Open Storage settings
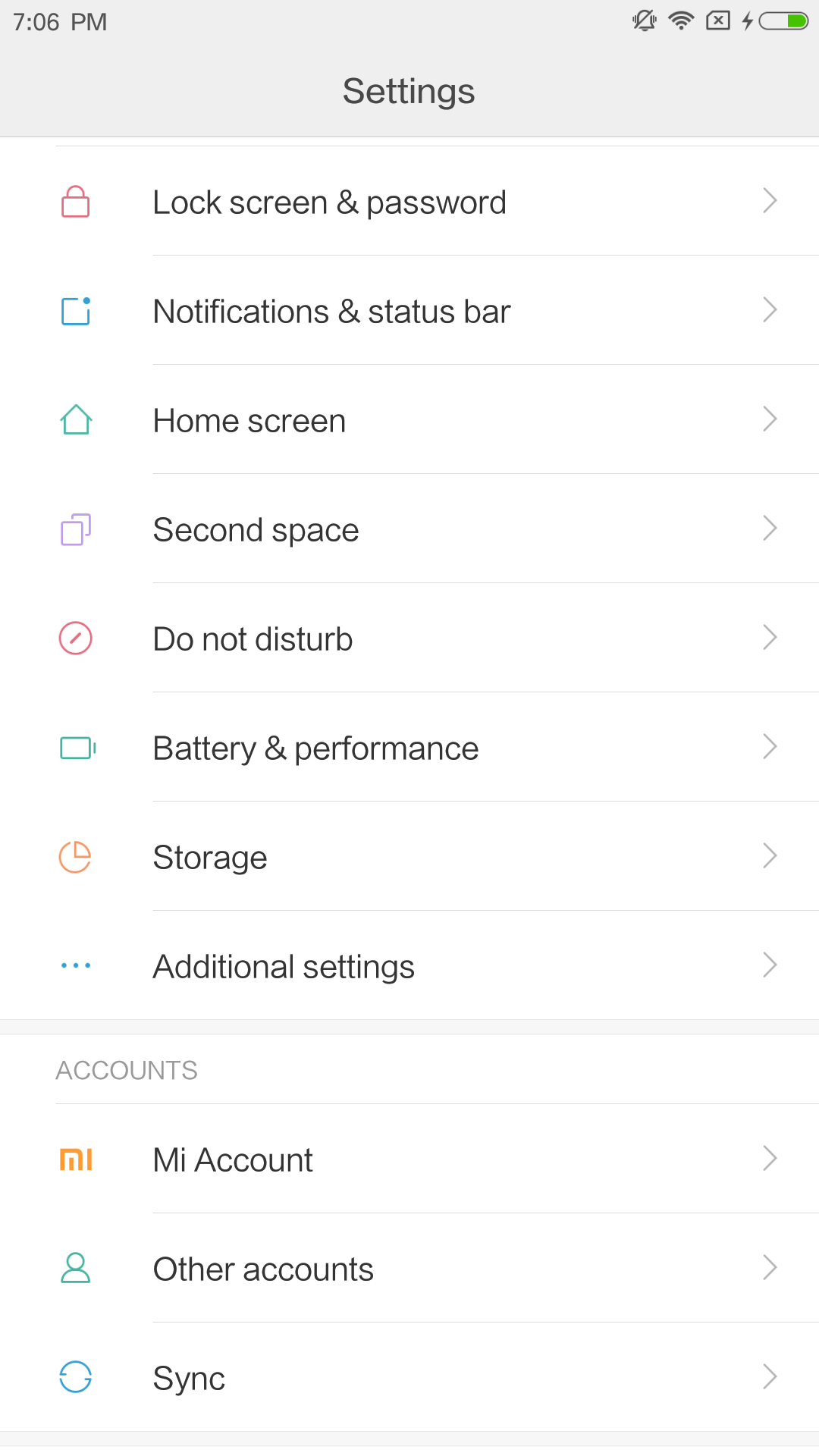This screenshot has width=819, height=1456. (409, 856)
